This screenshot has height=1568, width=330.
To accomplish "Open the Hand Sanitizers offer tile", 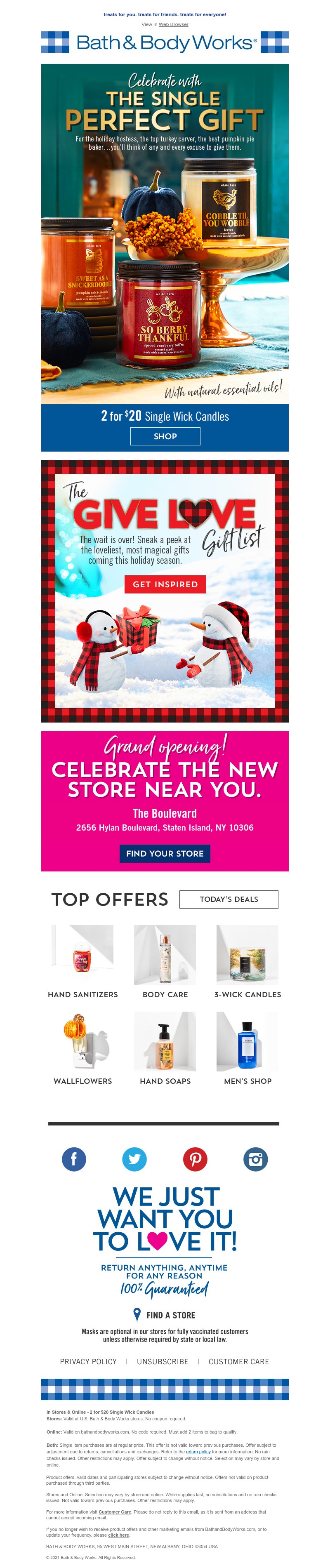I will (83, 955).
